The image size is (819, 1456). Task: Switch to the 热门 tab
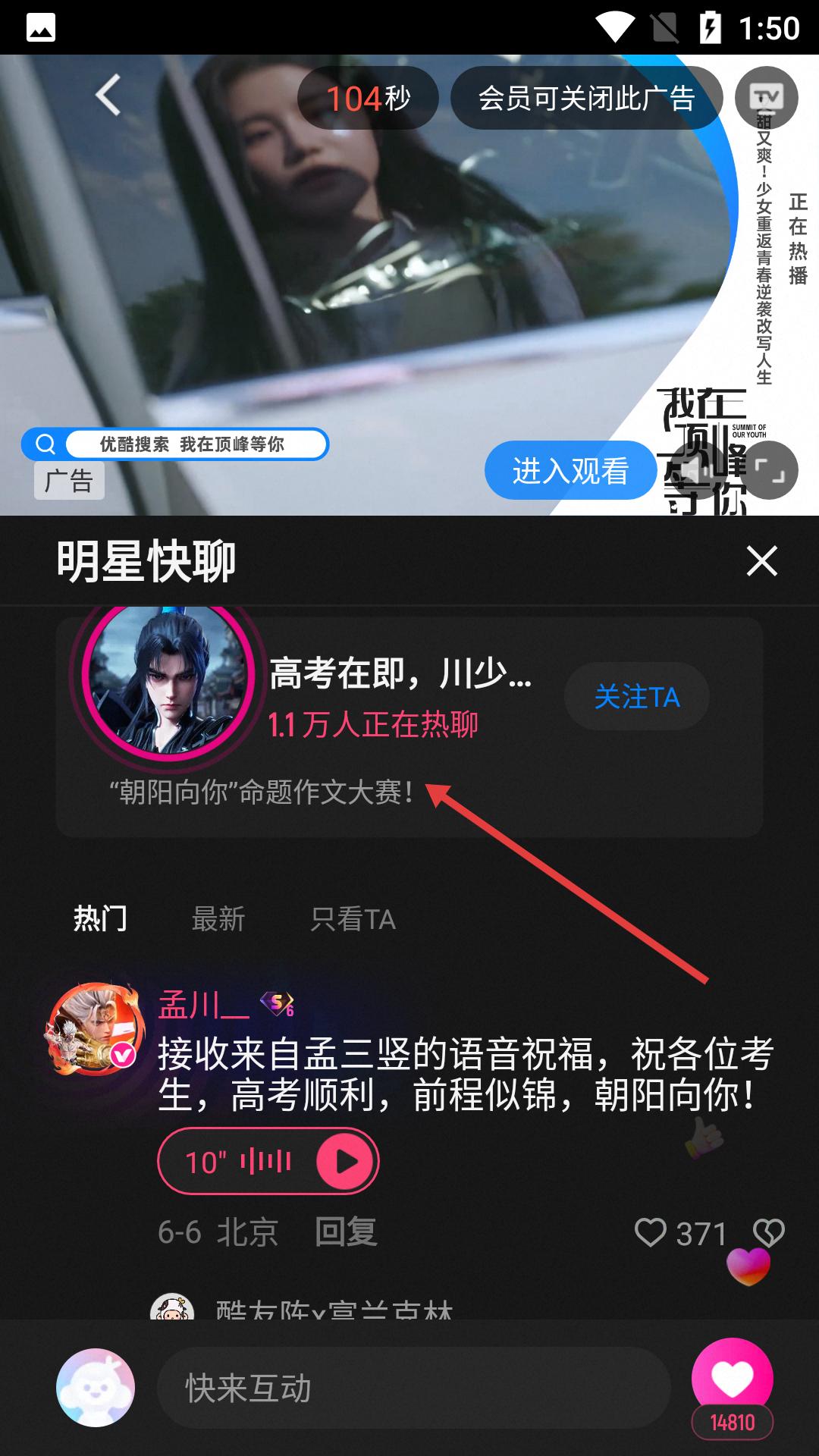coord(100,919)
